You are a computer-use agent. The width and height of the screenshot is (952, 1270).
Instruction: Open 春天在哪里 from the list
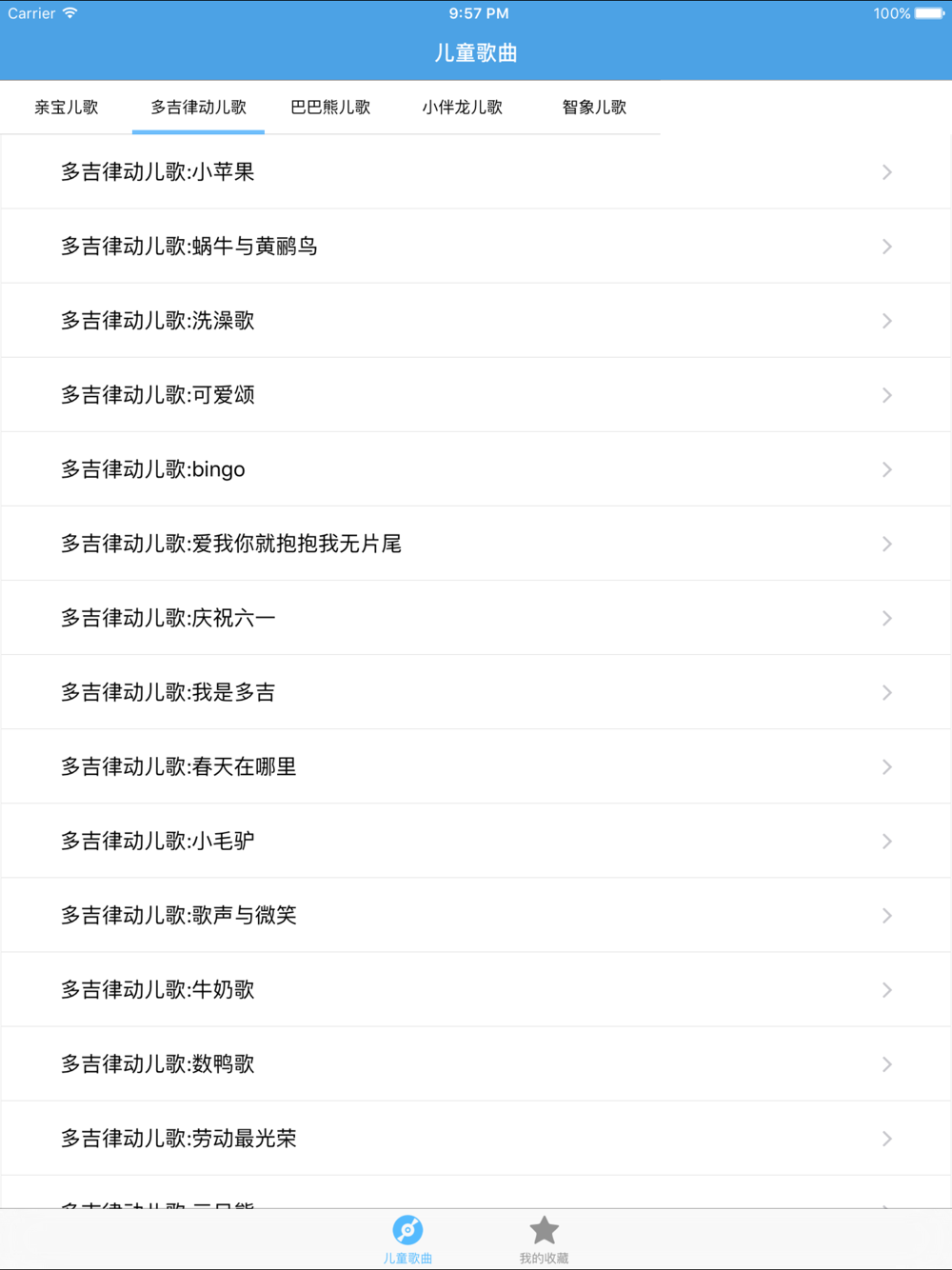(476, 766)
